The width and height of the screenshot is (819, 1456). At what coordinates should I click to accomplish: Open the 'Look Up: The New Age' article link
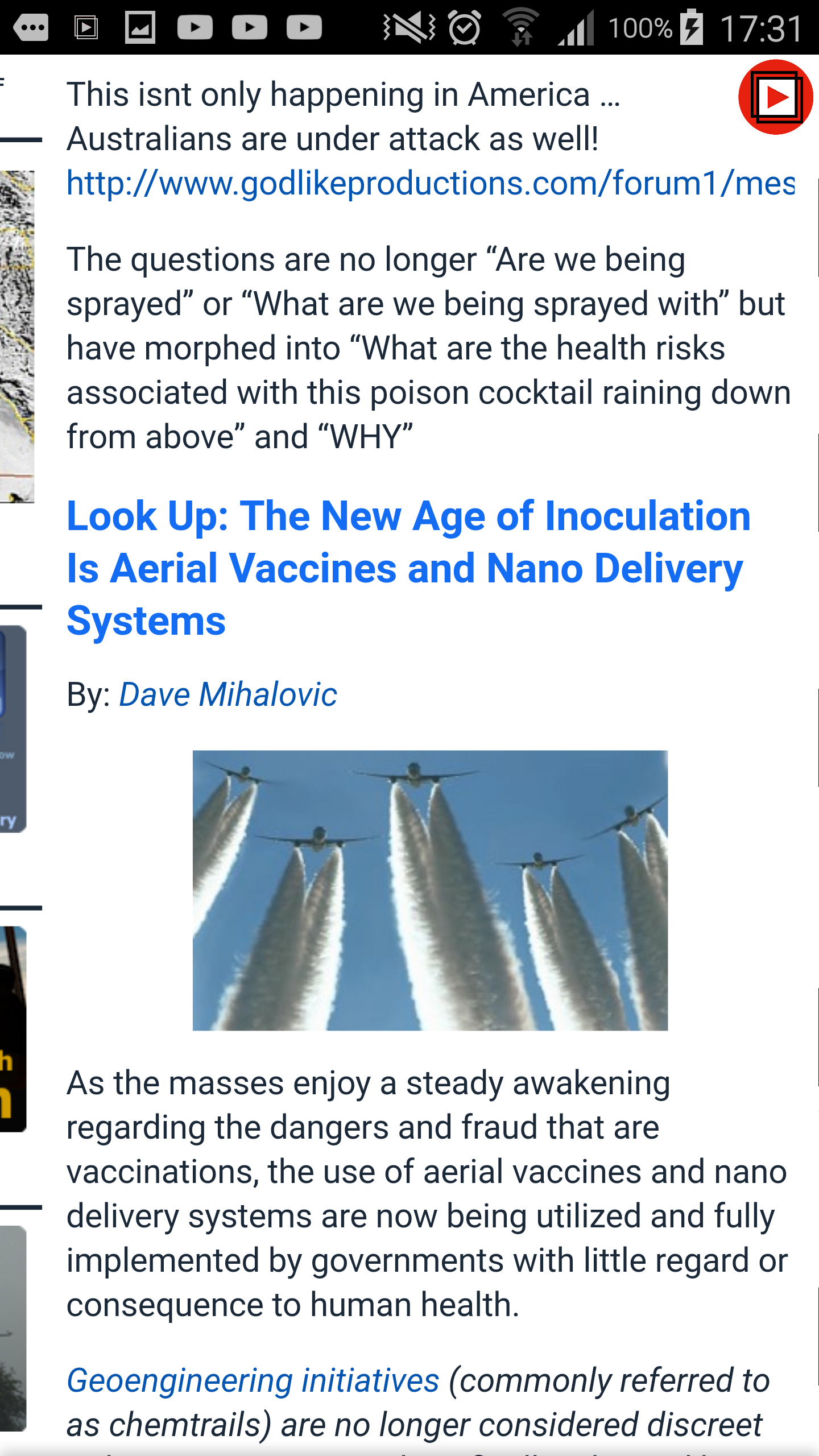[x=408, y=568]
